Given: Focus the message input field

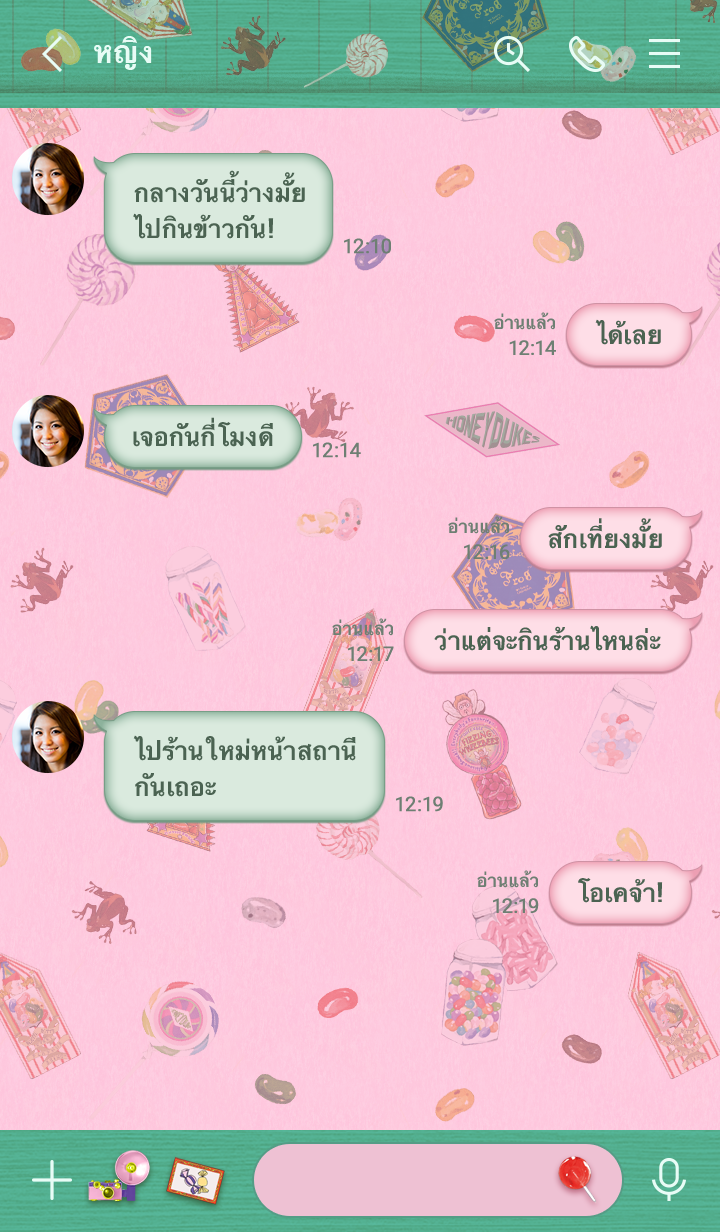Looking at the screenshot, I should tap(400, 1180).
